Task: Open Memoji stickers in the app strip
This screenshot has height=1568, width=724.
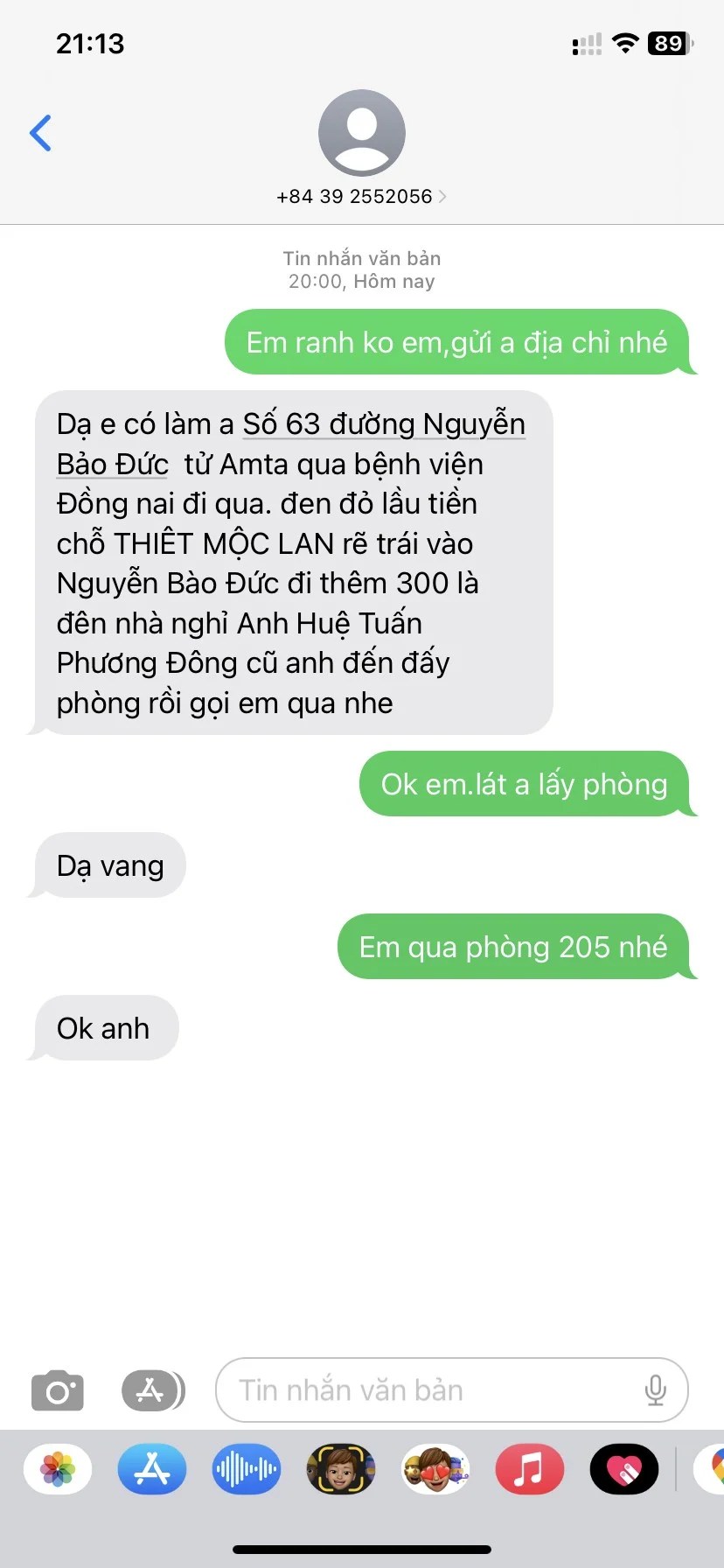Action: (435, 1469)
